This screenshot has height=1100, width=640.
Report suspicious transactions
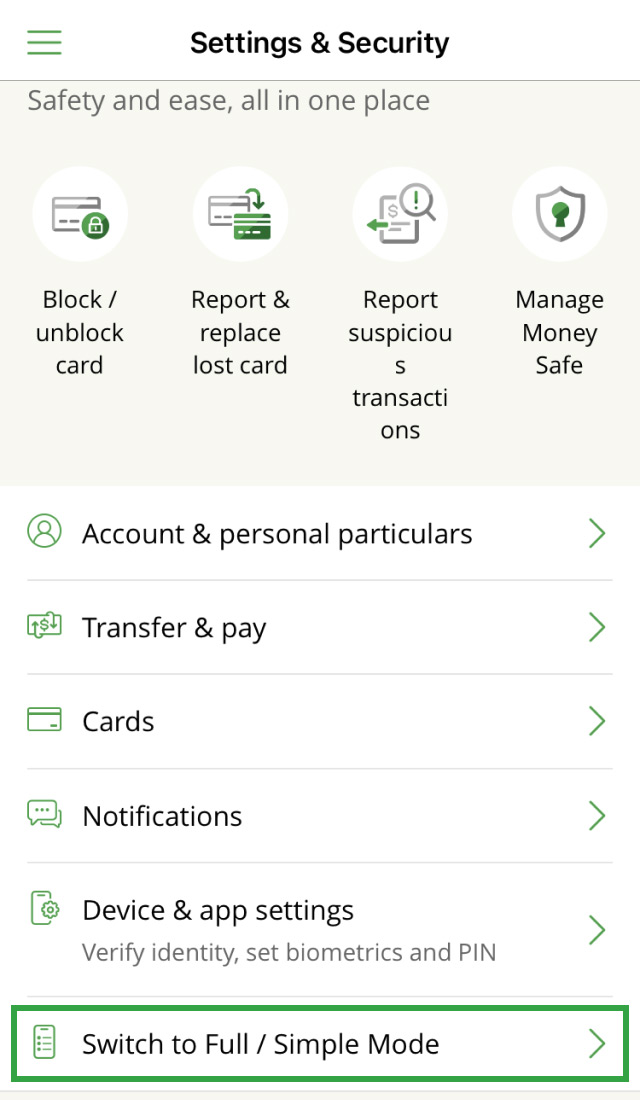pos(400,215)
